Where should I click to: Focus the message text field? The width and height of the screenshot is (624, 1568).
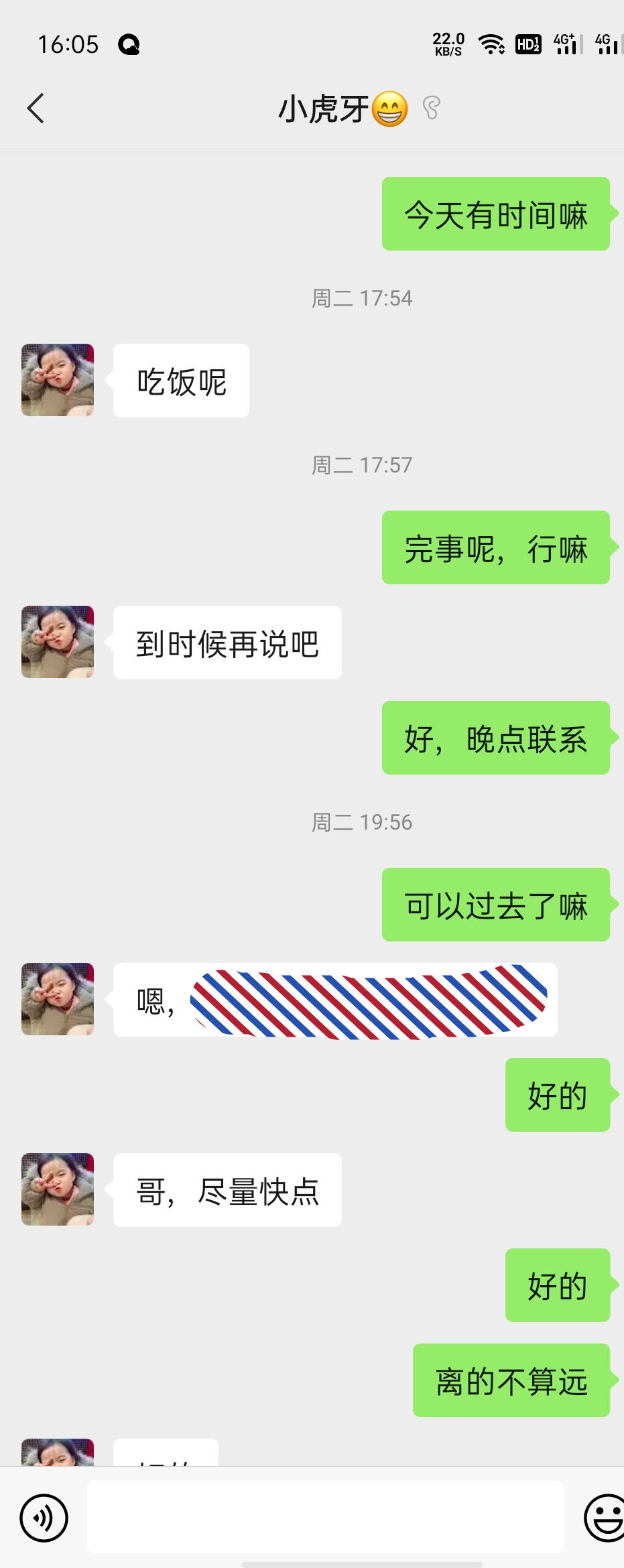(x=325, y=1518)
